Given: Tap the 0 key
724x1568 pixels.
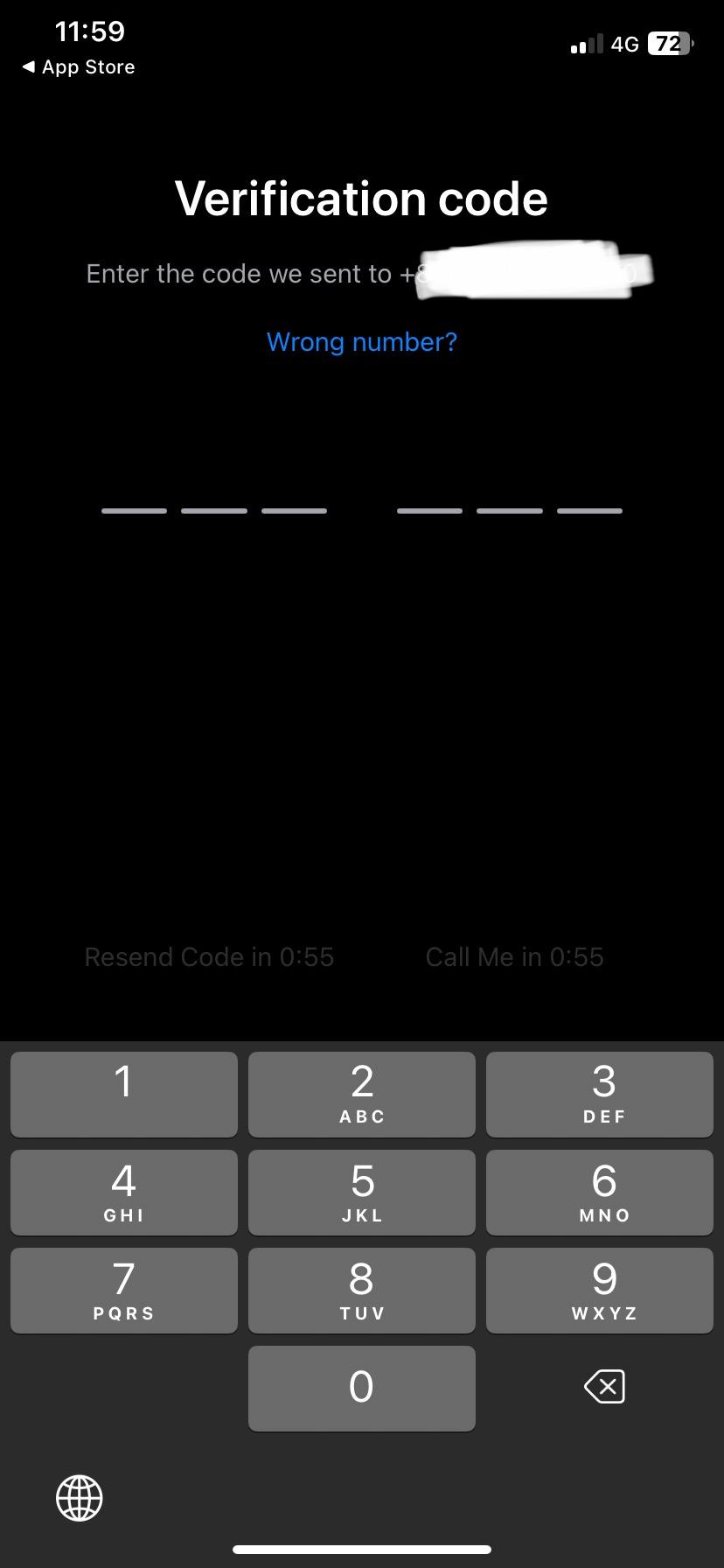Looking at the screenshot, I should coord(362,1388).
